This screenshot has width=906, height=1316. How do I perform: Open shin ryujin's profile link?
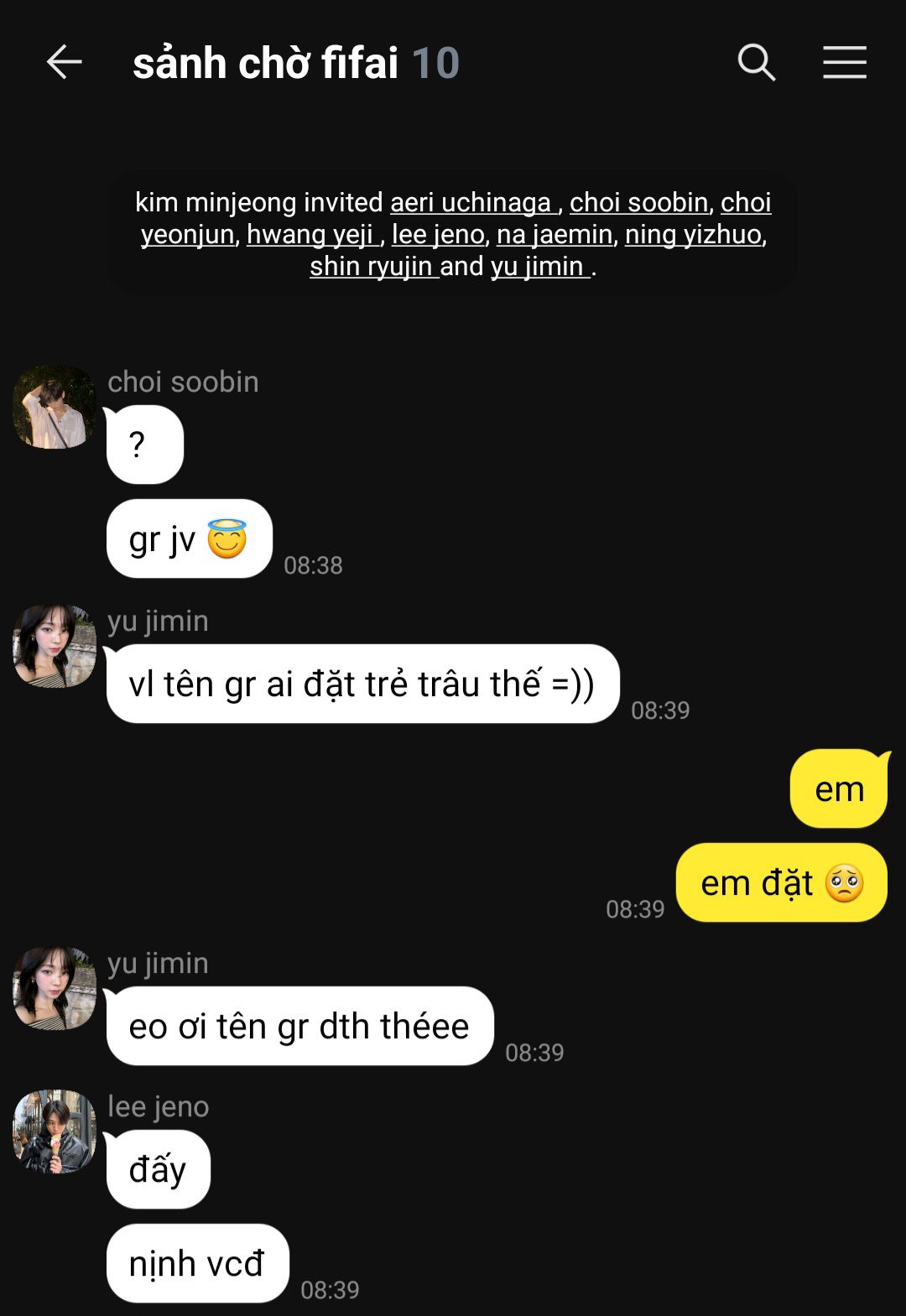click(x=372, y=266)
